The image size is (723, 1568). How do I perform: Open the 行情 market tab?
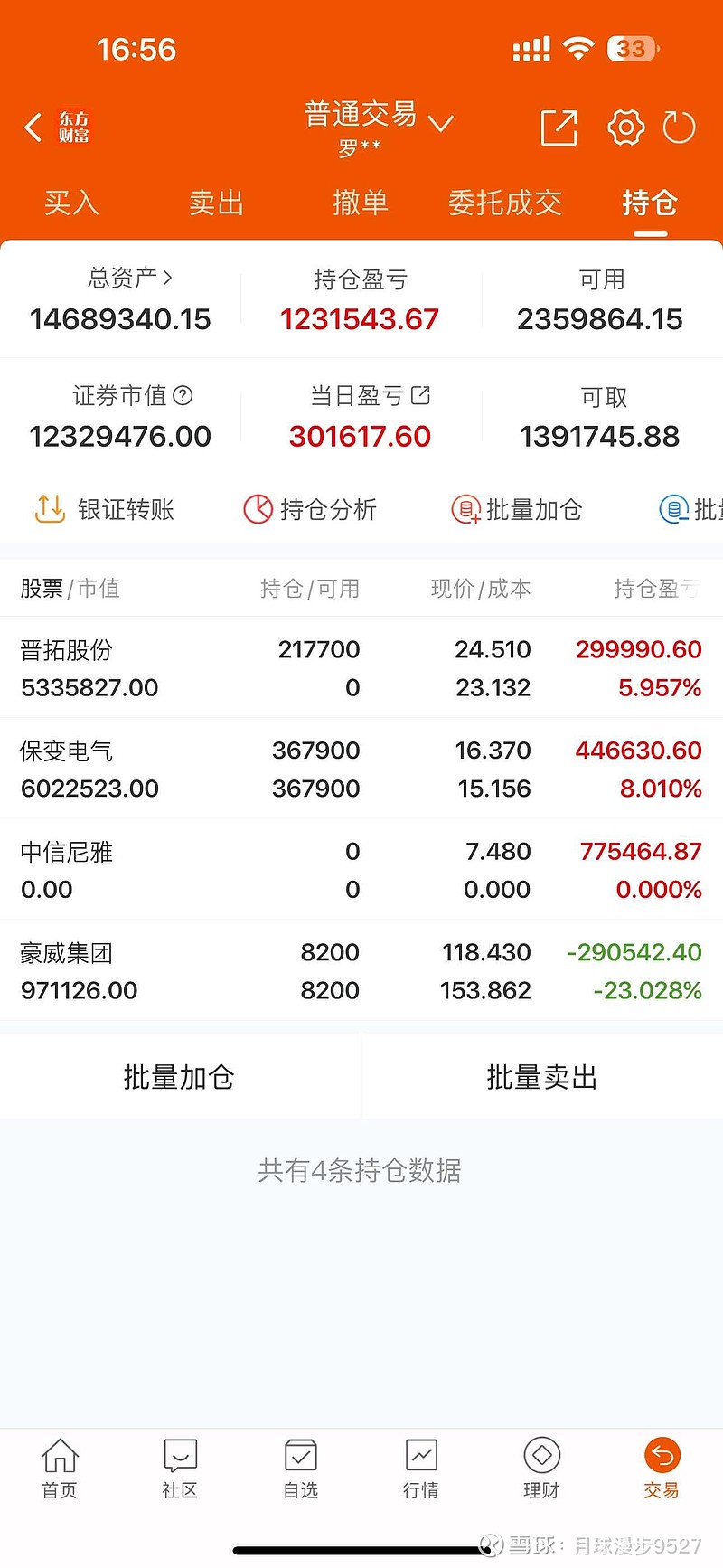[421, 1469]
